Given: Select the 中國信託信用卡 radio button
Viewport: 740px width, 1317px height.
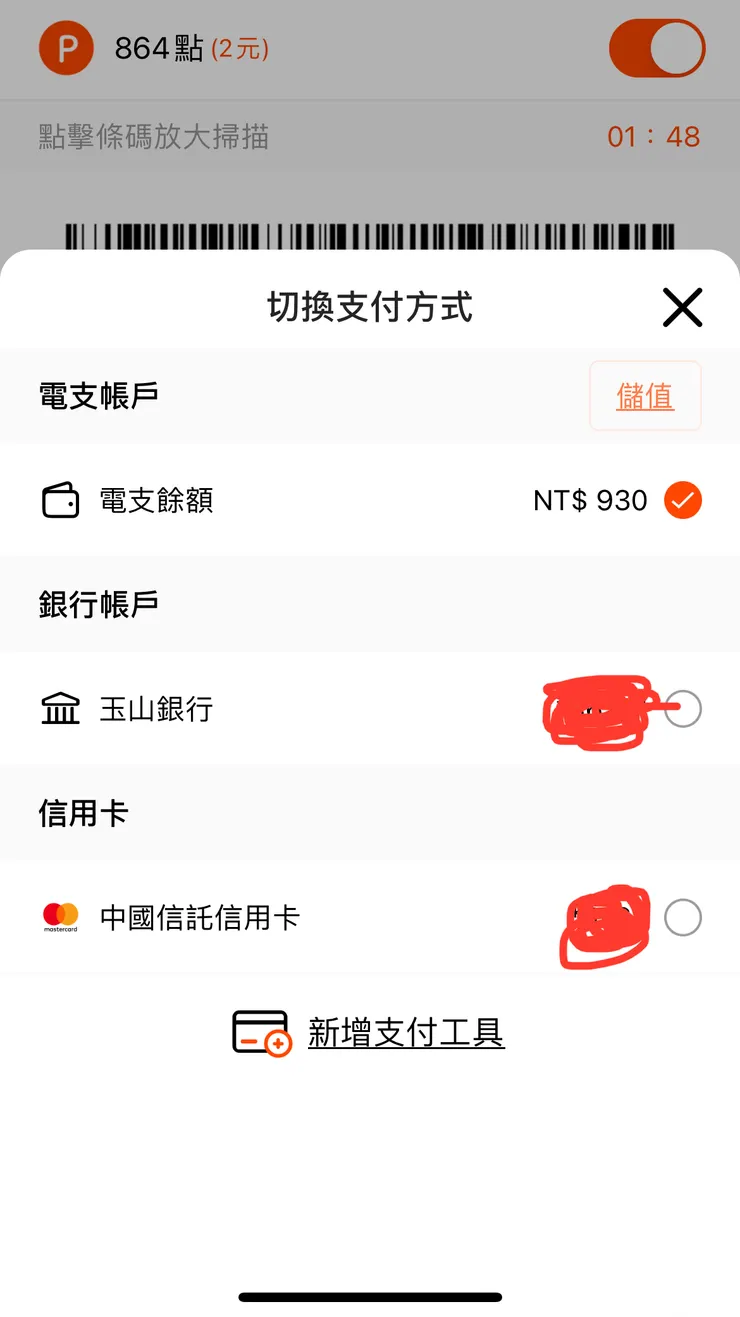Looking at the screenshot, I should pos(683,917).
